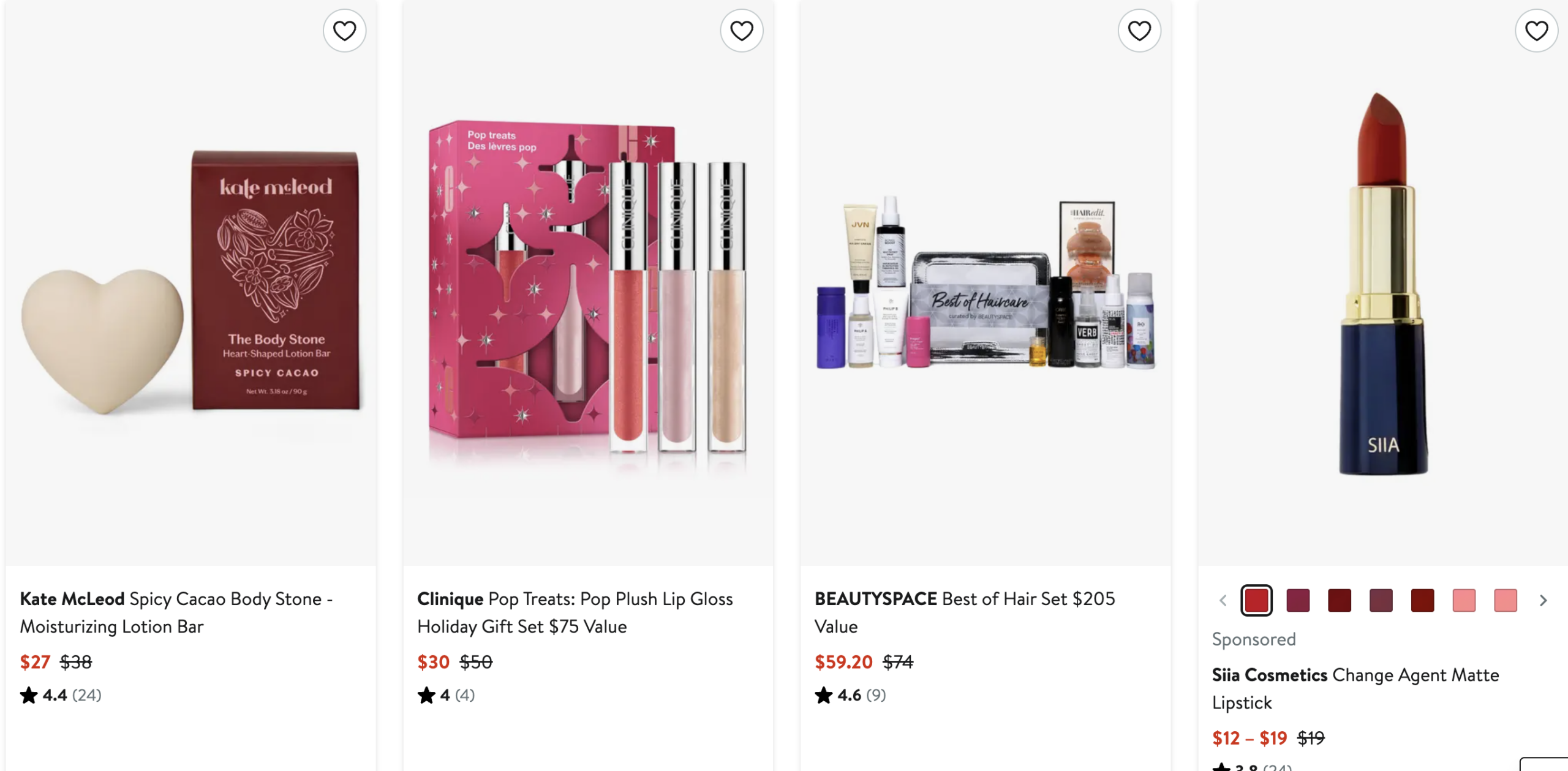
Task: Save Siia Cosmetics lipstick to wishlist
Action: point(1536,31)
